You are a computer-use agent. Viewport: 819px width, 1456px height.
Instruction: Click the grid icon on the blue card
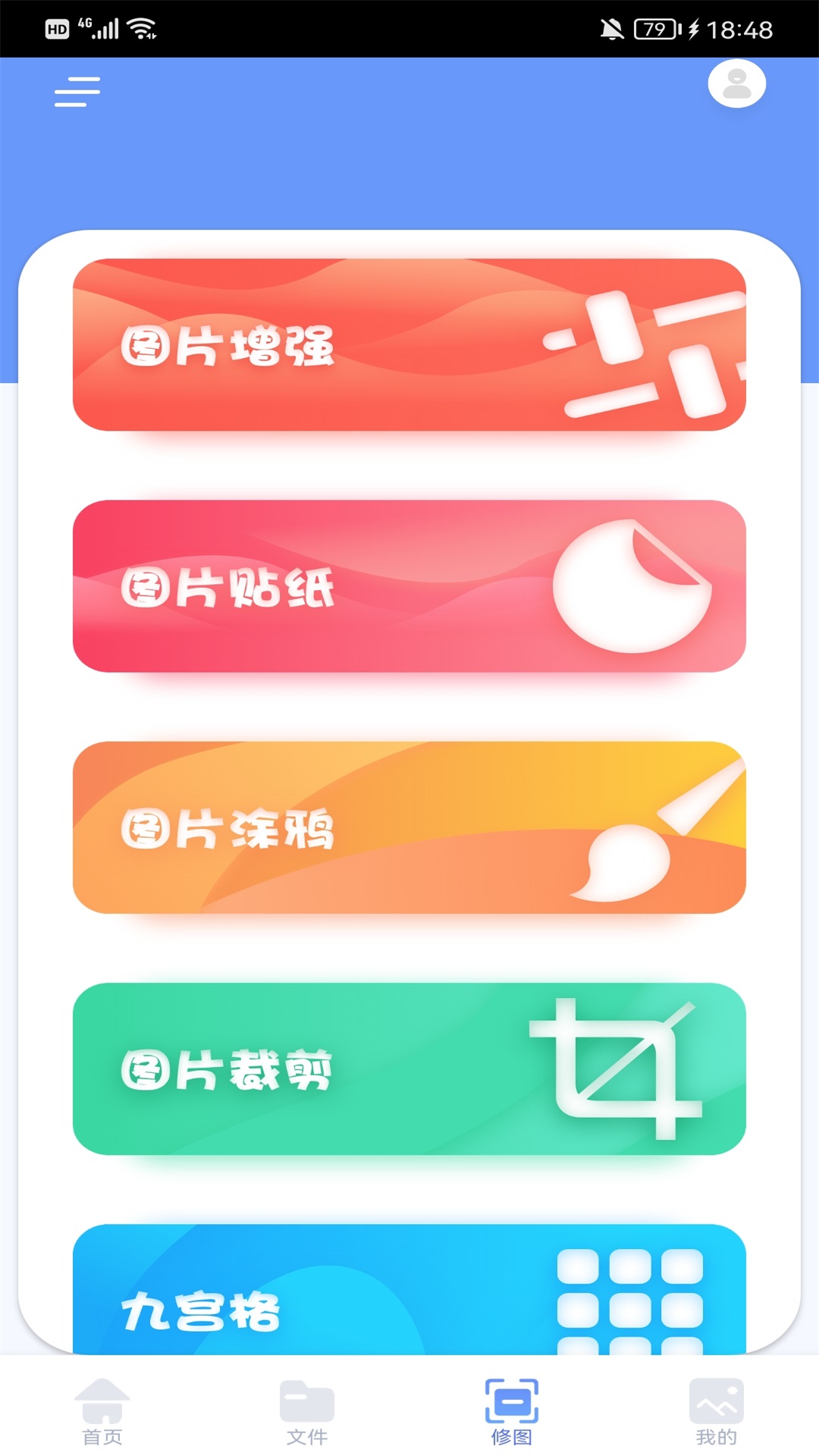pos(629,1304)
